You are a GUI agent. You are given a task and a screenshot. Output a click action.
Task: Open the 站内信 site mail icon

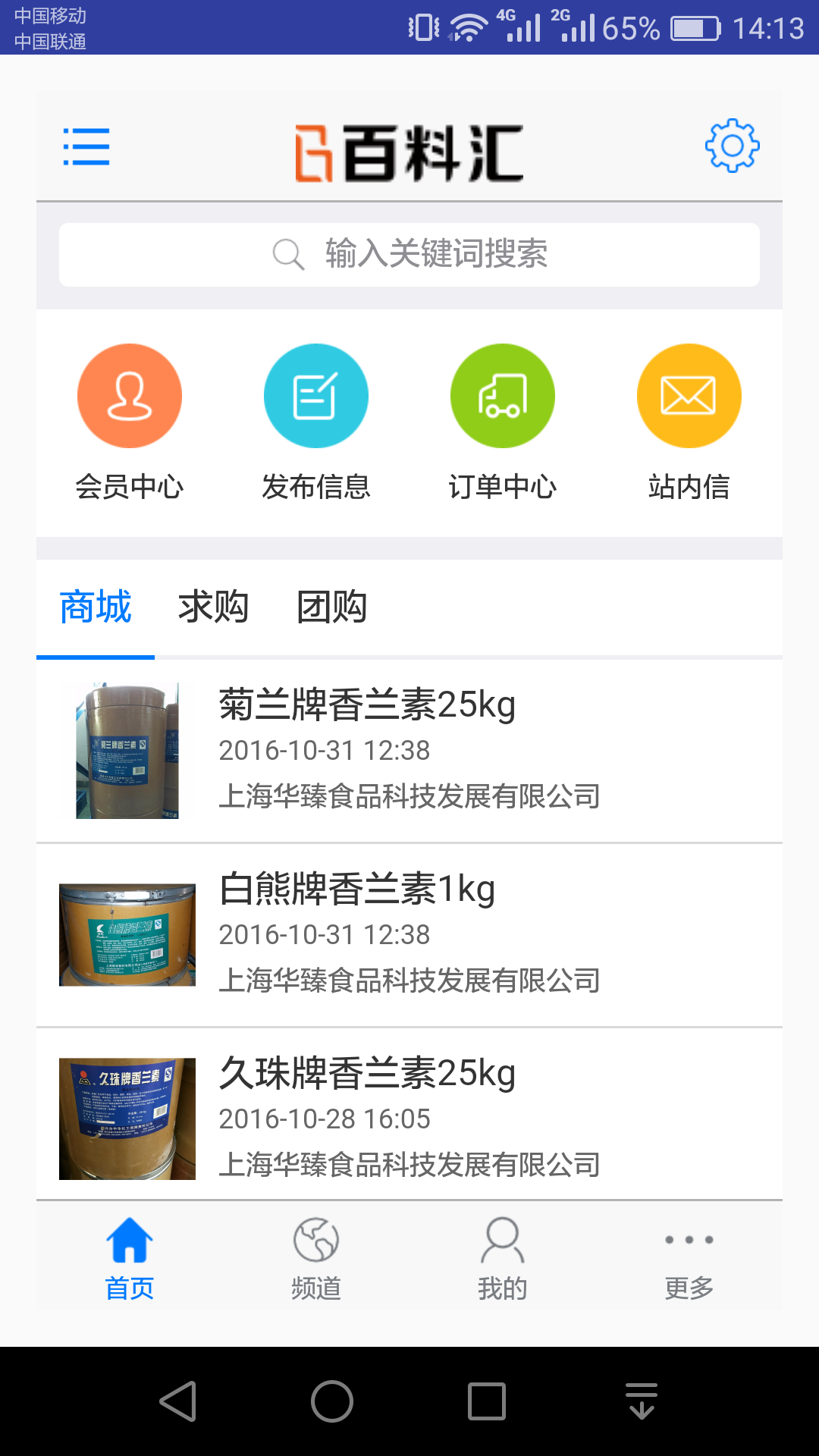tap(689, 395)
